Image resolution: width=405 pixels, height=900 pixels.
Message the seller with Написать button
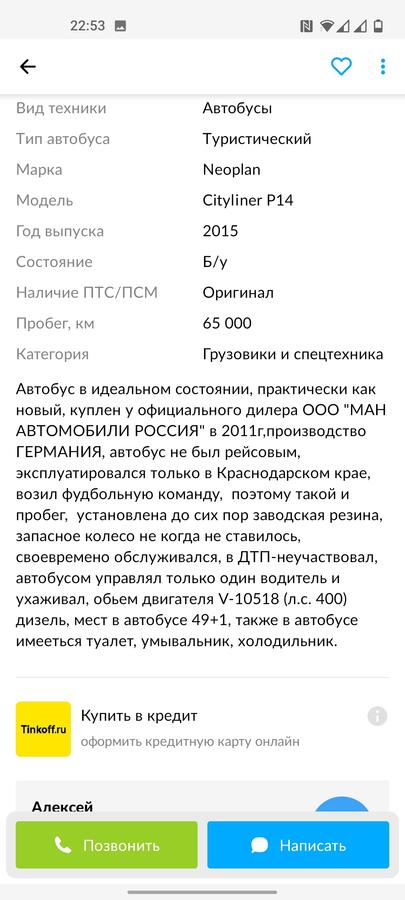(x=298, y=845)
